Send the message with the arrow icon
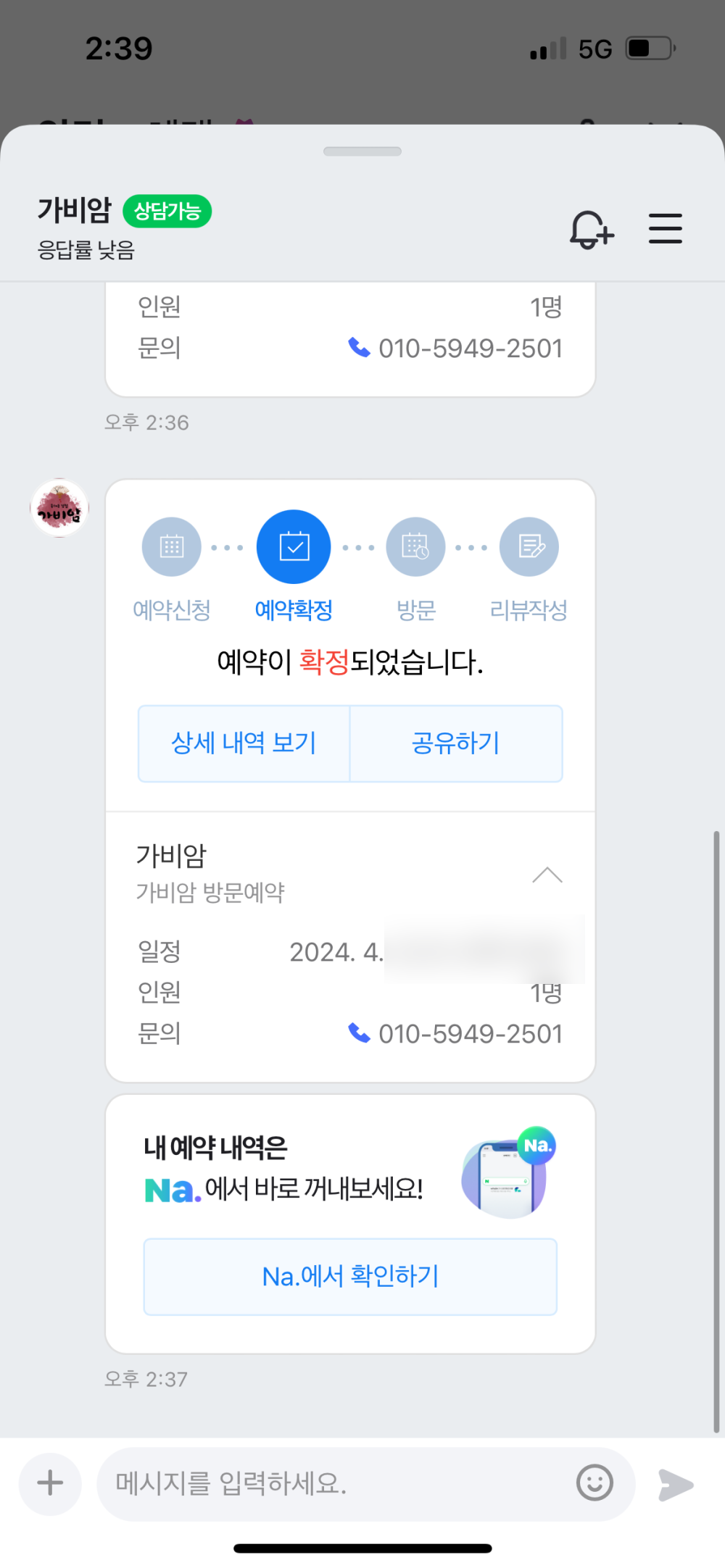 676,1484
